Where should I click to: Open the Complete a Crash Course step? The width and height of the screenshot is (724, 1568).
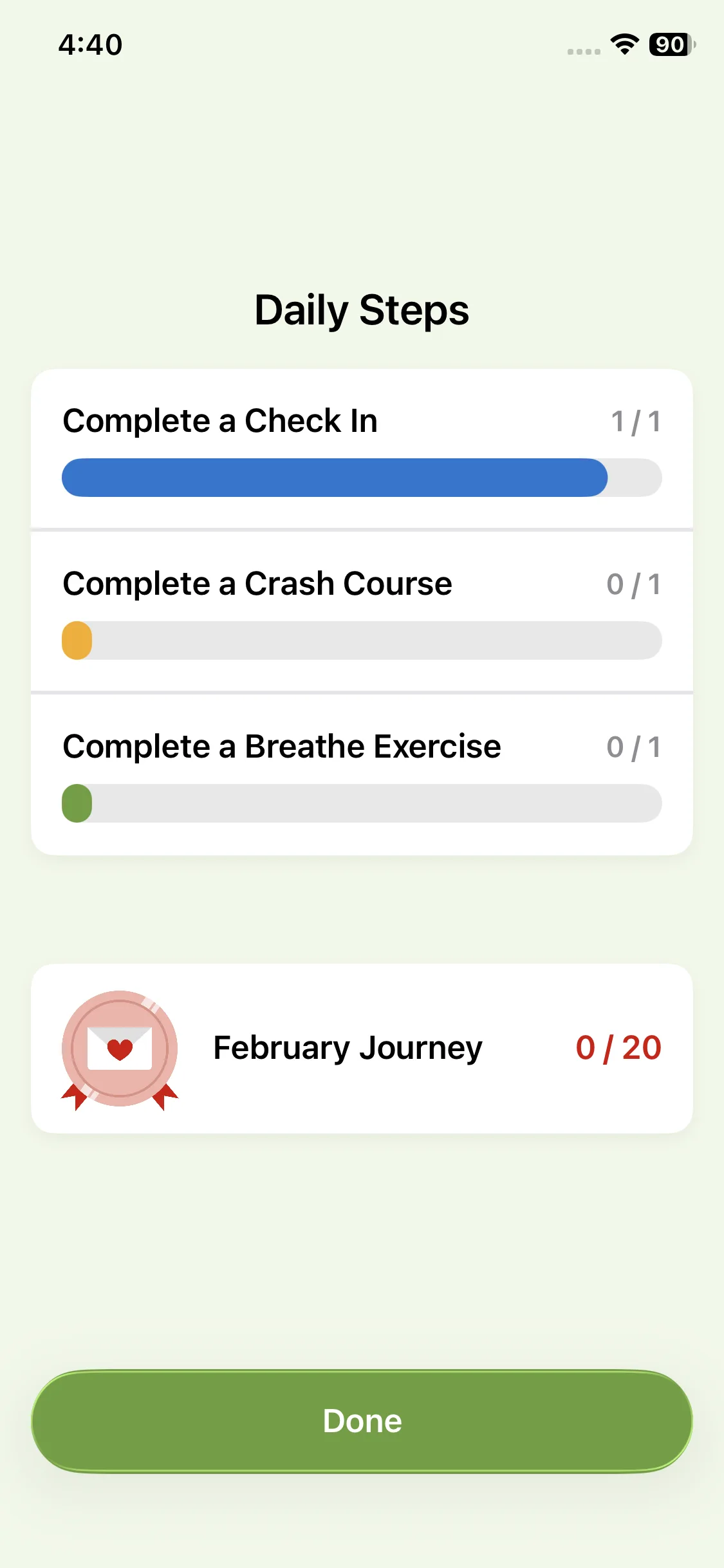(362, 611)
